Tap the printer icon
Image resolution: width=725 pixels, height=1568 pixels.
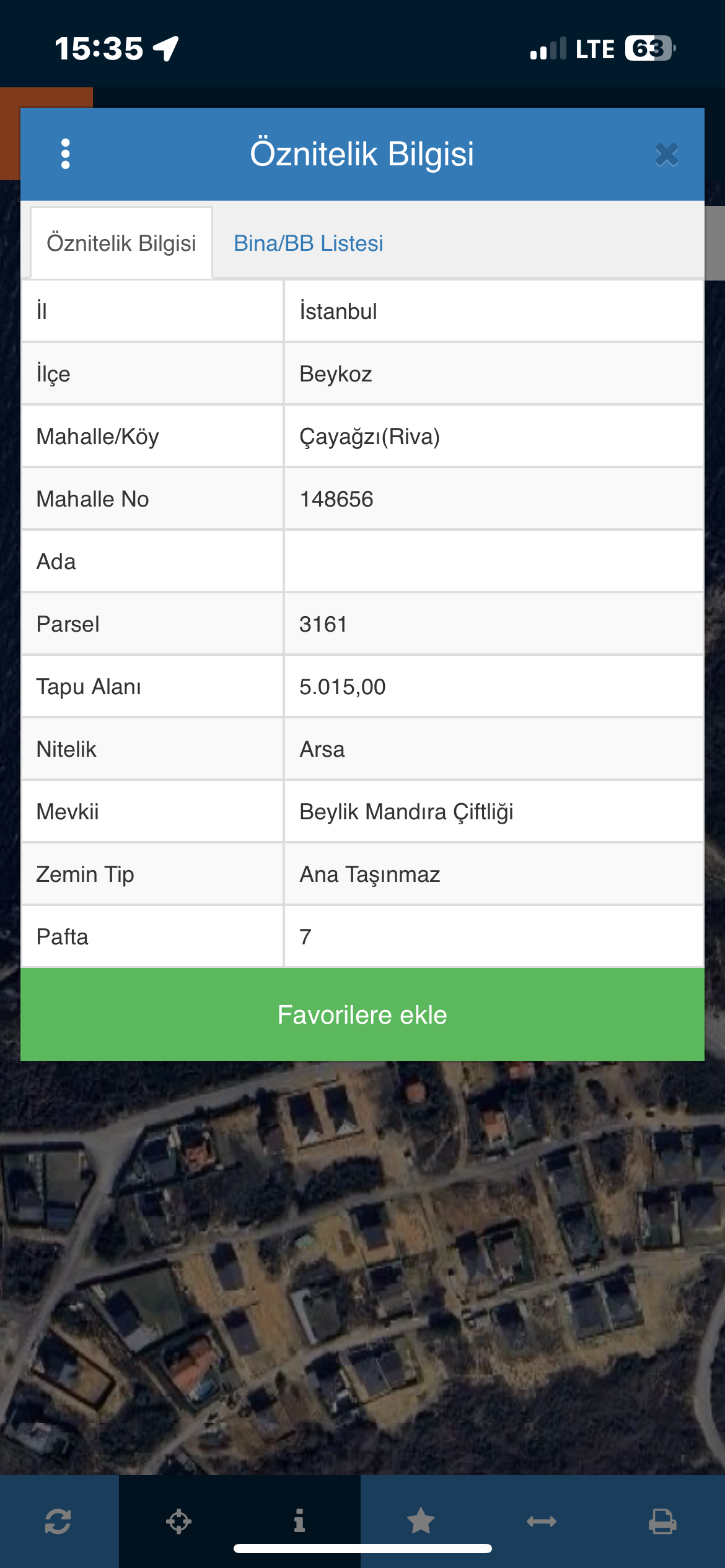tap(662, 1521)
